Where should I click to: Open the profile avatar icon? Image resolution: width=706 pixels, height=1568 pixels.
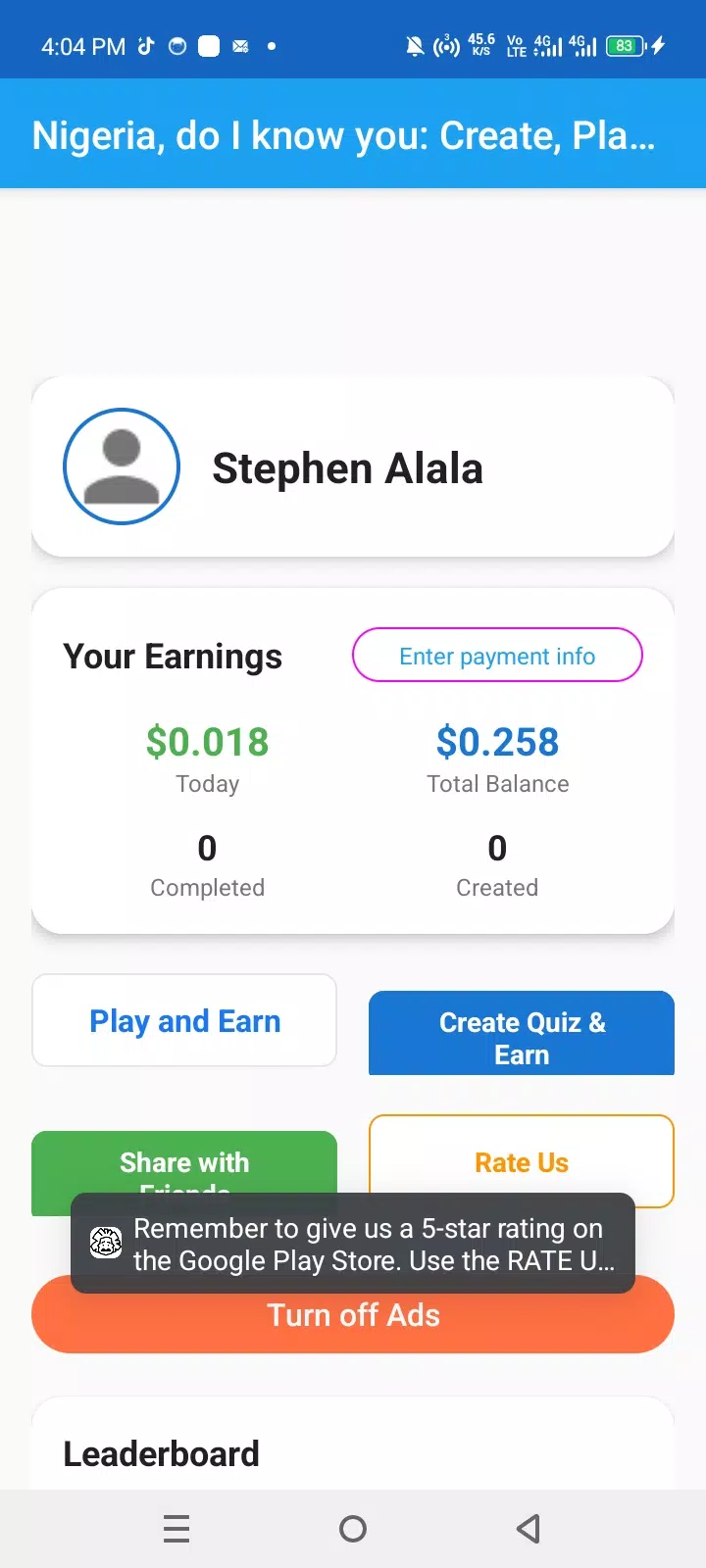point(122,466)
